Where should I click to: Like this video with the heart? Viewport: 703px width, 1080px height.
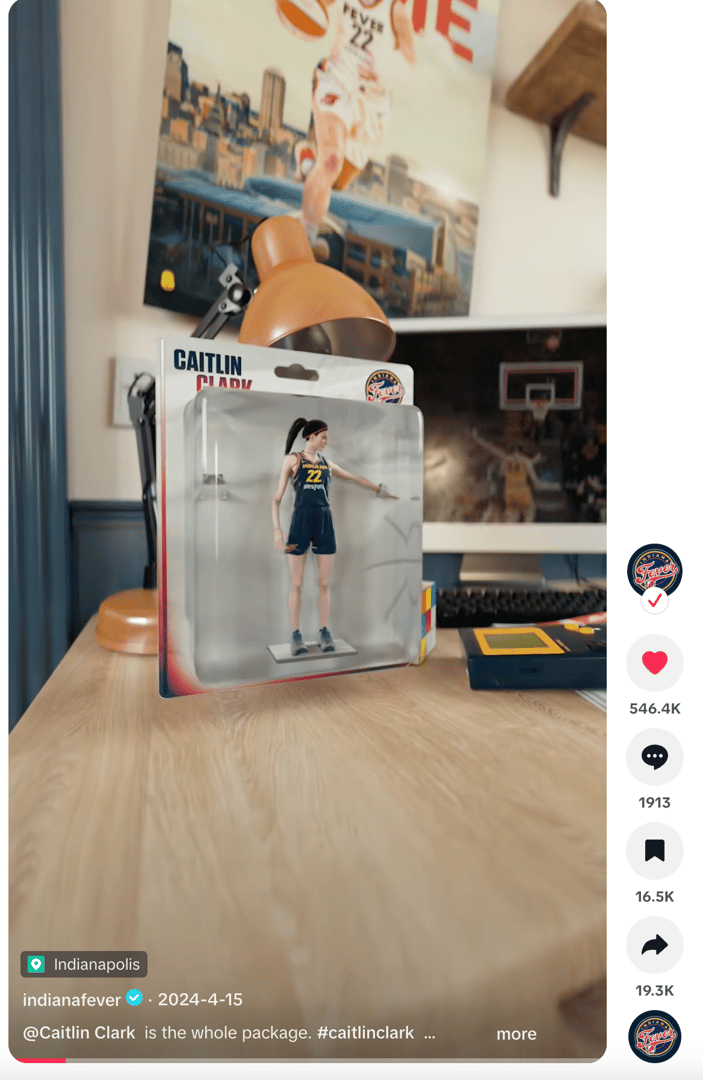click(654, 662)
